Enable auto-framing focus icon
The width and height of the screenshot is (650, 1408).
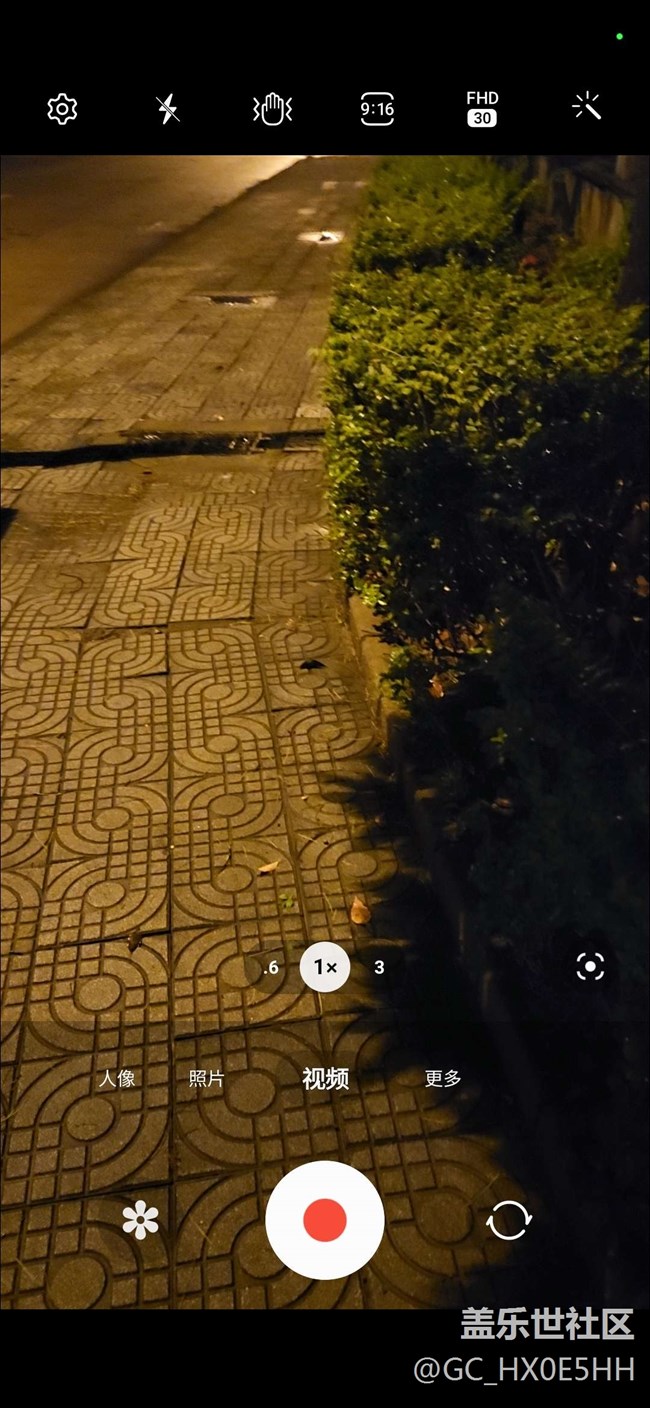590,966
